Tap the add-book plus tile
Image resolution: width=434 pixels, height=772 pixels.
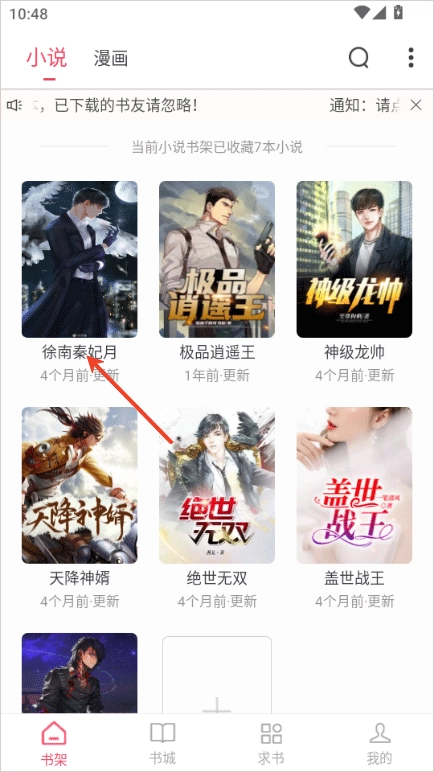pos(217,675)
